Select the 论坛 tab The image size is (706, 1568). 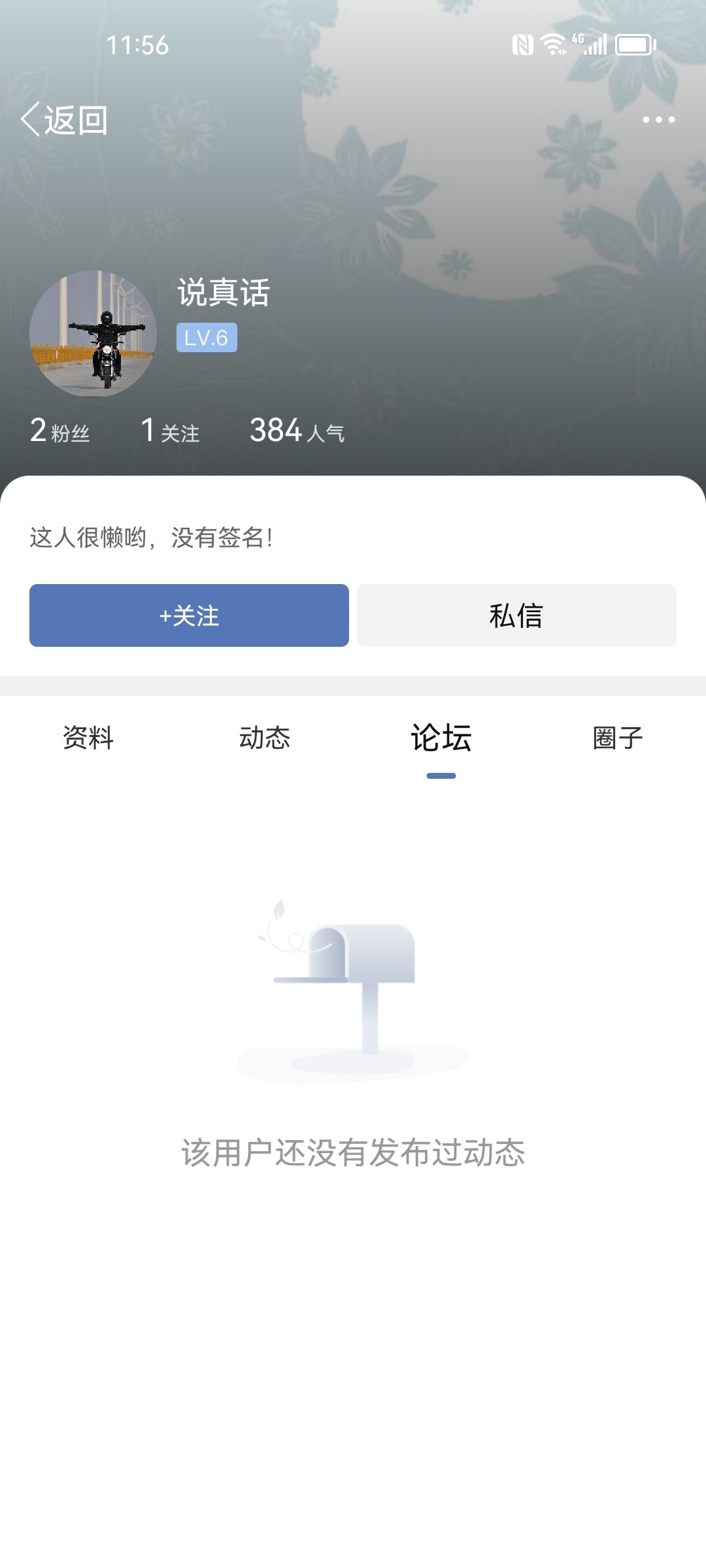(x=441, y=738)
